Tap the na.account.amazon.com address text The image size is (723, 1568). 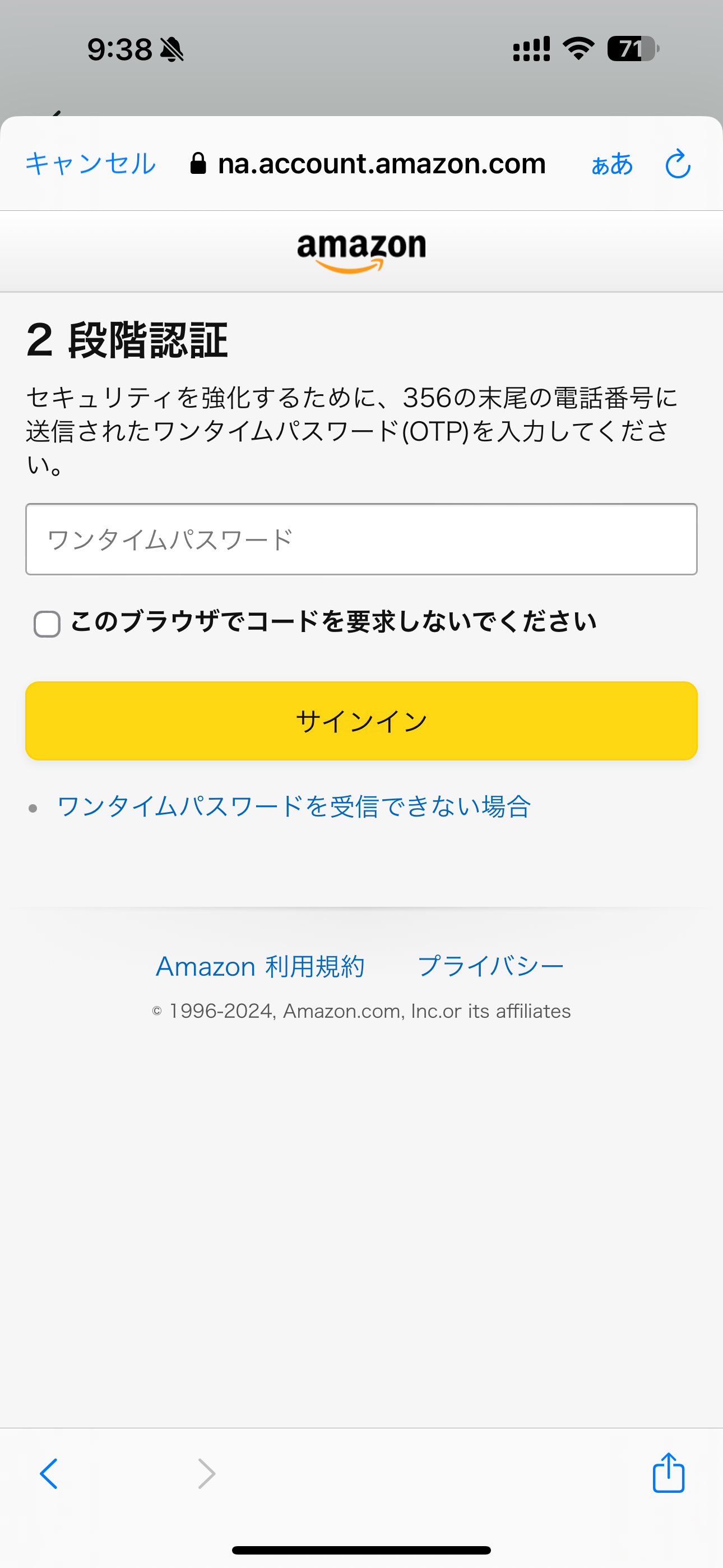point(382,163)
